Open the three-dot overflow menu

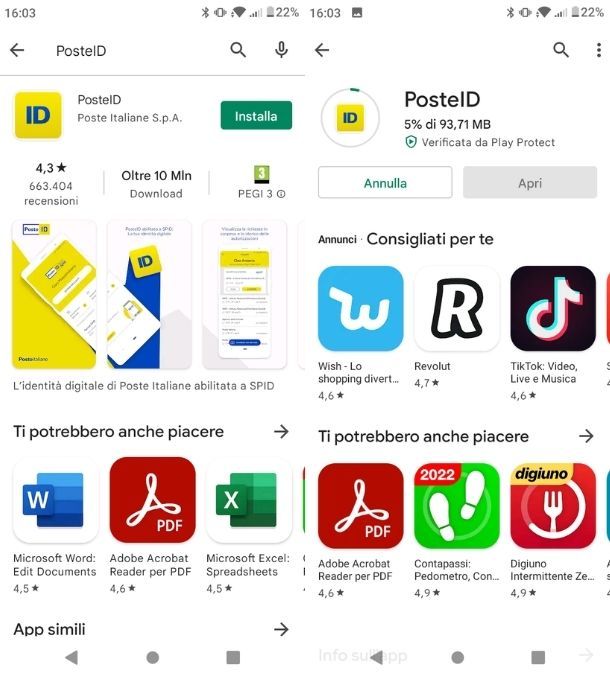pyautogui.click(x=598, y=50)
